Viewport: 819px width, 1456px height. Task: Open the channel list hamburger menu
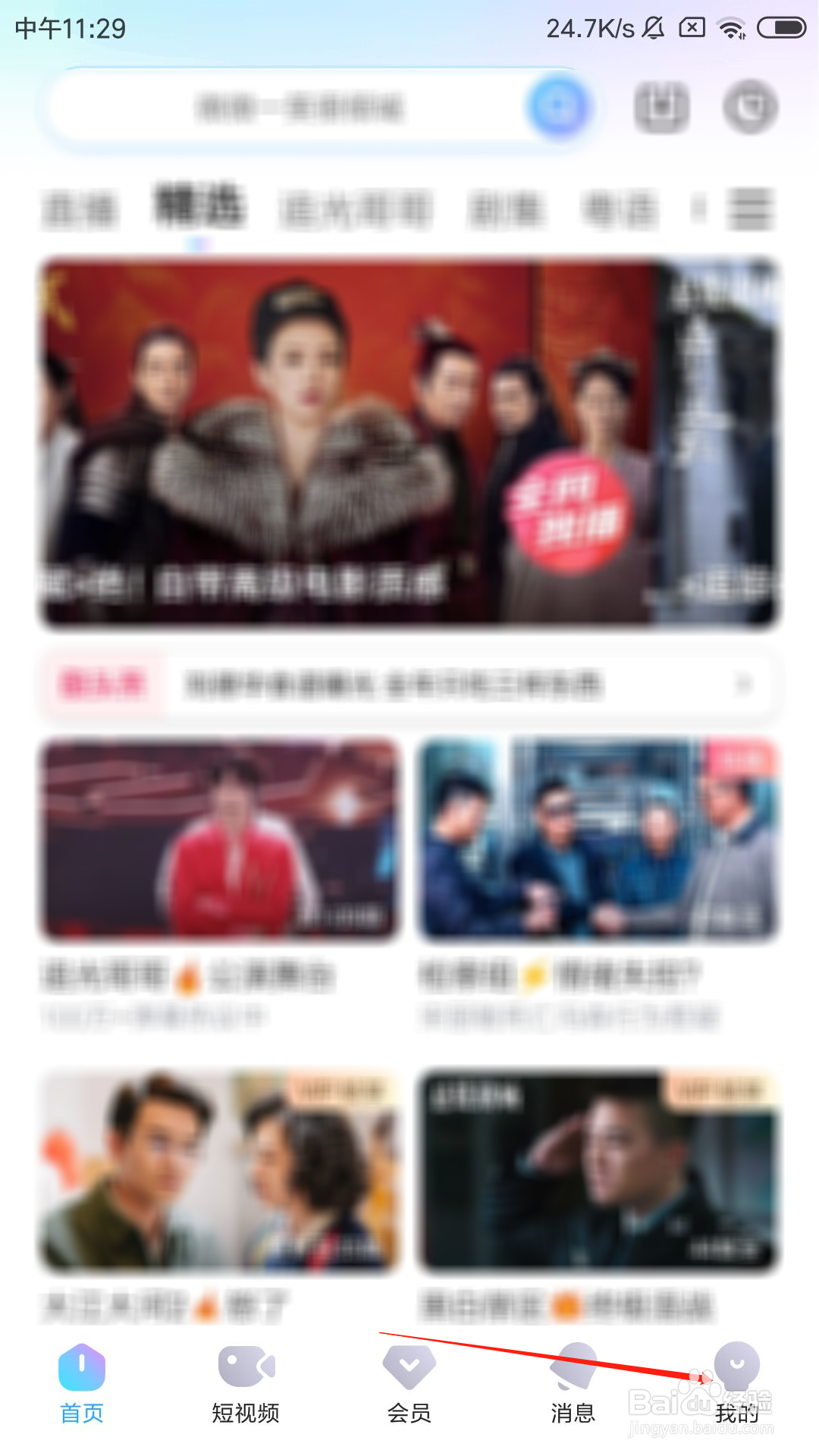point(750,211)
